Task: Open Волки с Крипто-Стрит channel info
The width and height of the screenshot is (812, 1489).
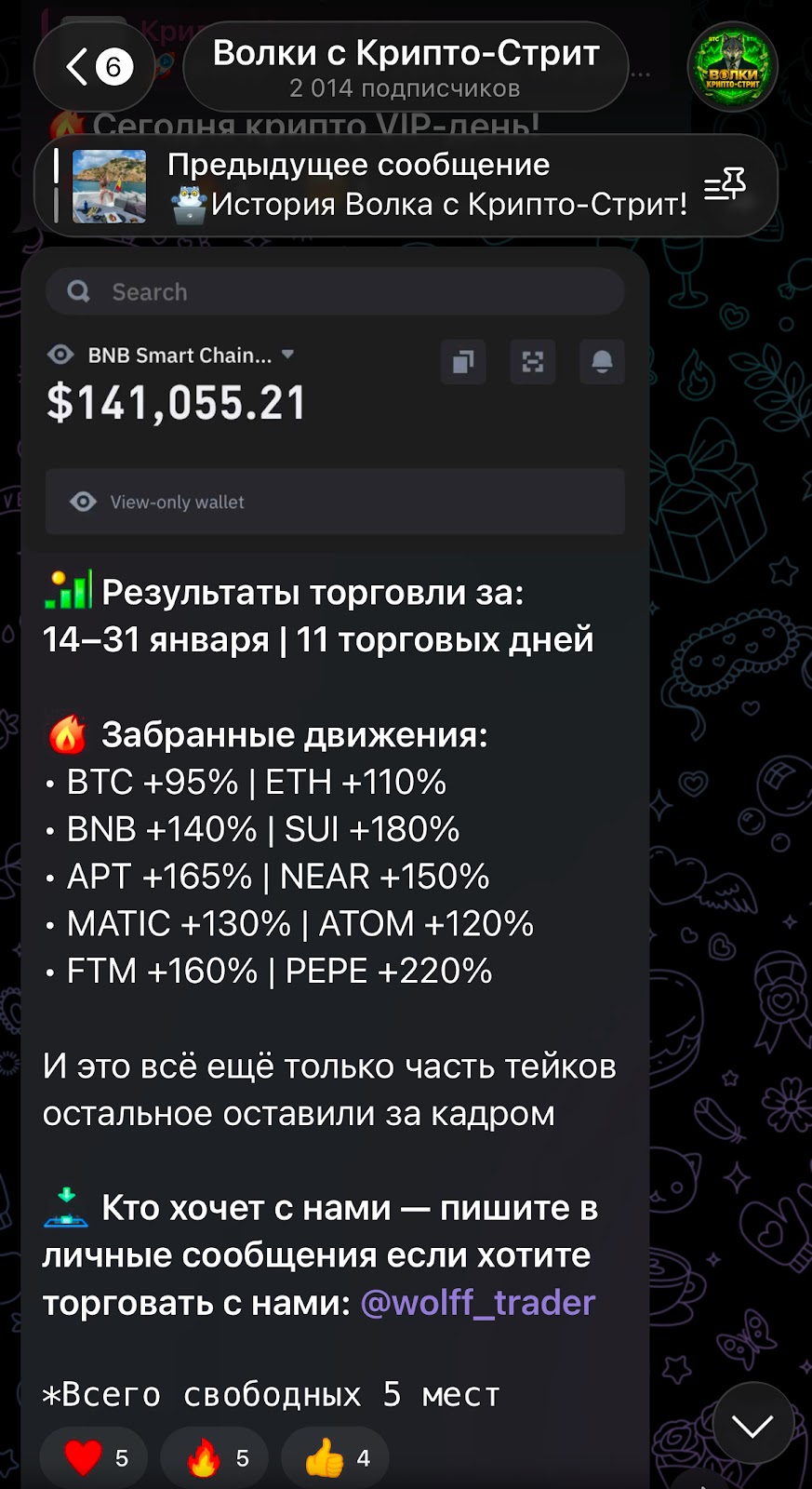Action: coord(406,67)
